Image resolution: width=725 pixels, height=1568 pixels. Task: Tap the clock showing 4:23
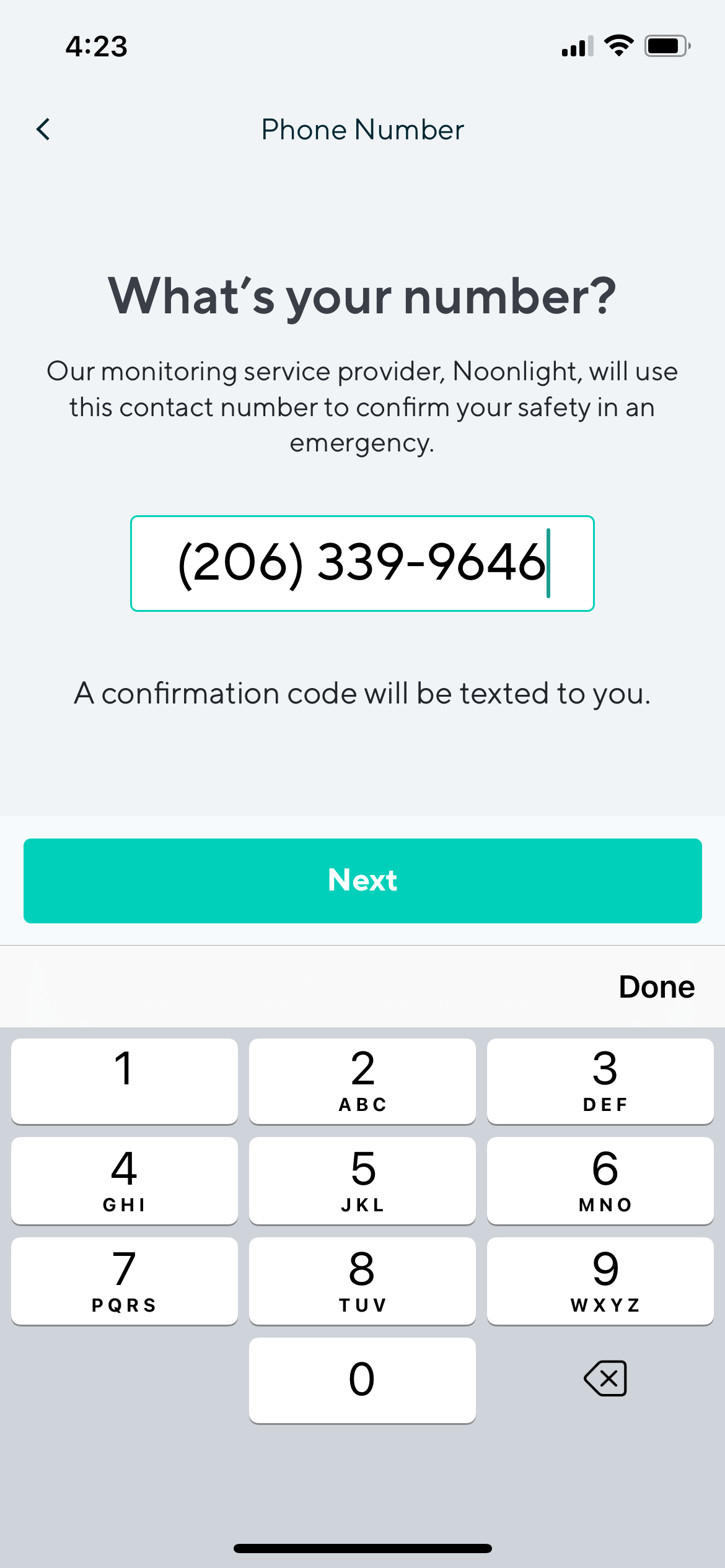pyautogui.click(x=97, y=46)
